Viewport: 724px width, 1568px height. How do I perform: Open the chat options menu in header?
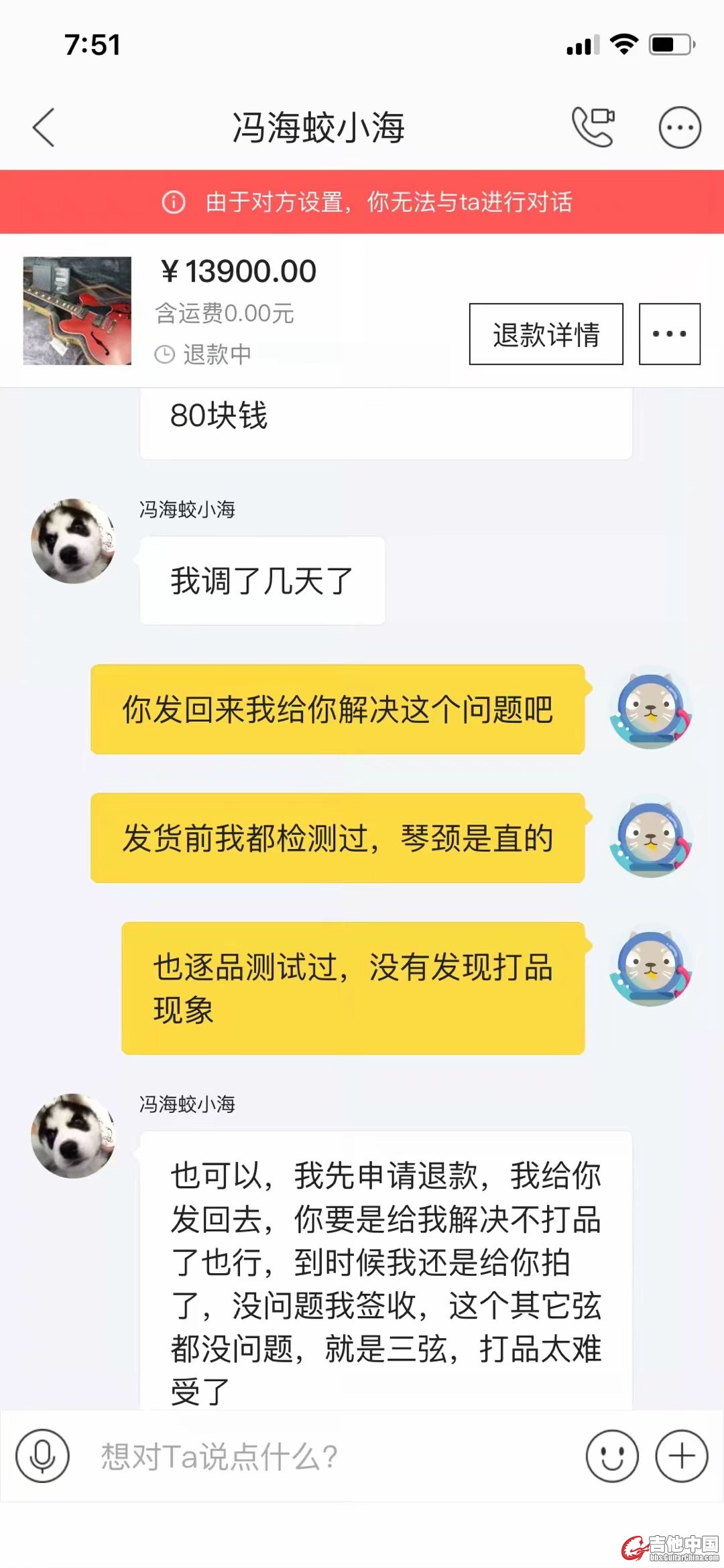point(680,127)
